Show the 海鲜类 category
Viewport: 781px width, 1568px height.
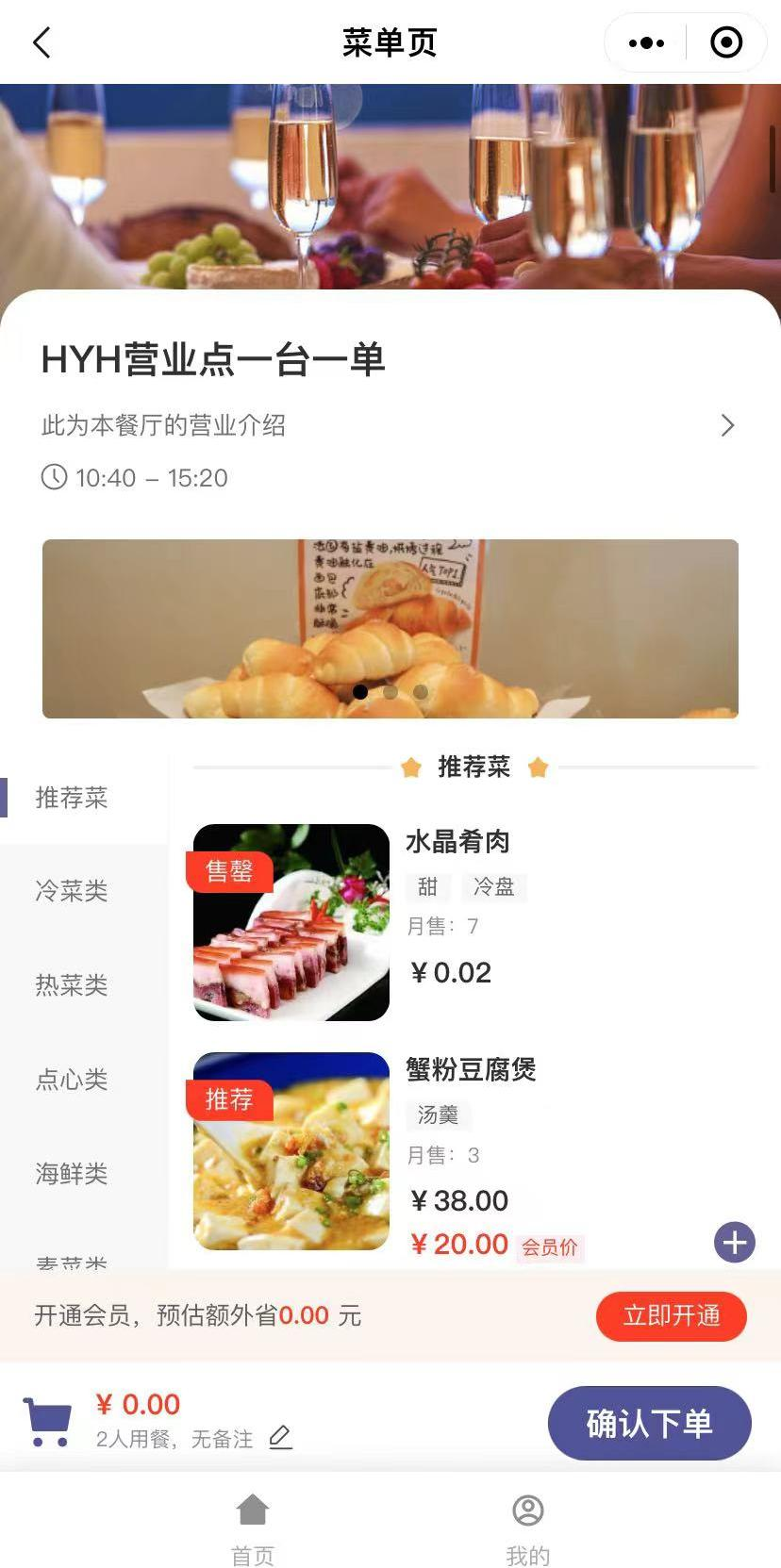[72, 1173]
